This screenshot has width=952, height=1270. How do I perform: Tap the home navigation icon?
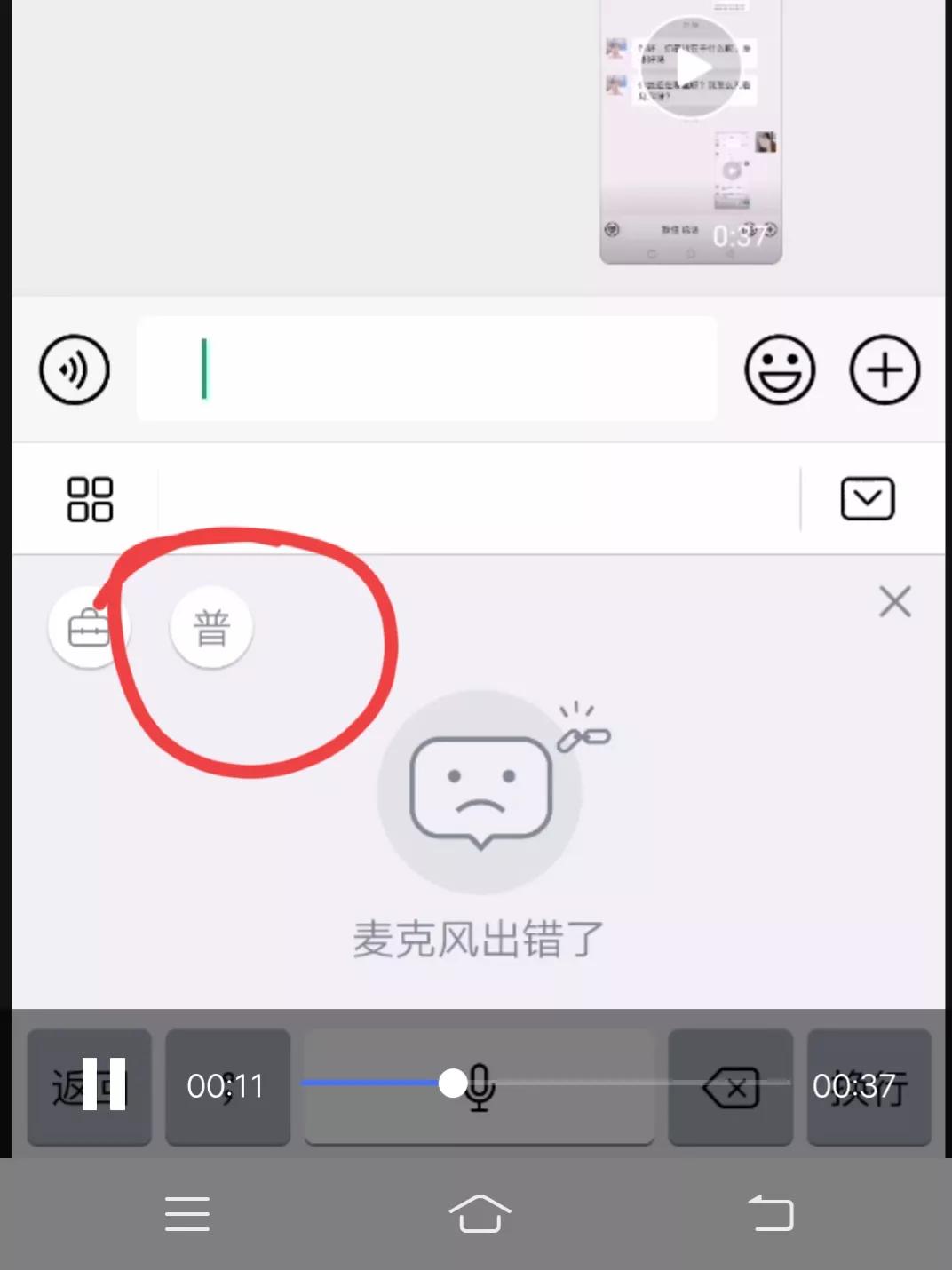[x=479, y=1213]
